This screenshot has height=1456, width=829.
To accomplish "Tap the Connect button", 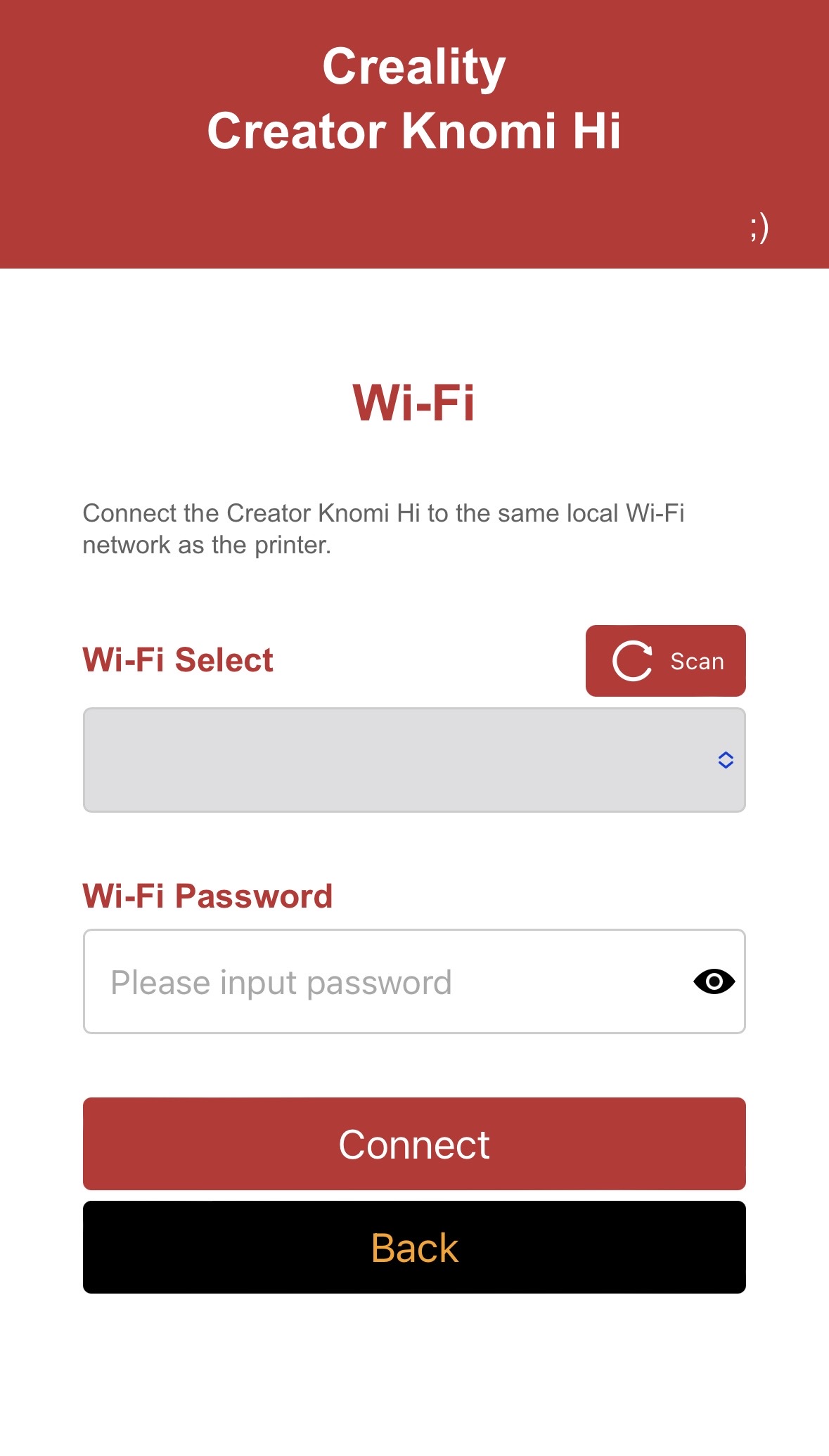I will click(414, 1144).
